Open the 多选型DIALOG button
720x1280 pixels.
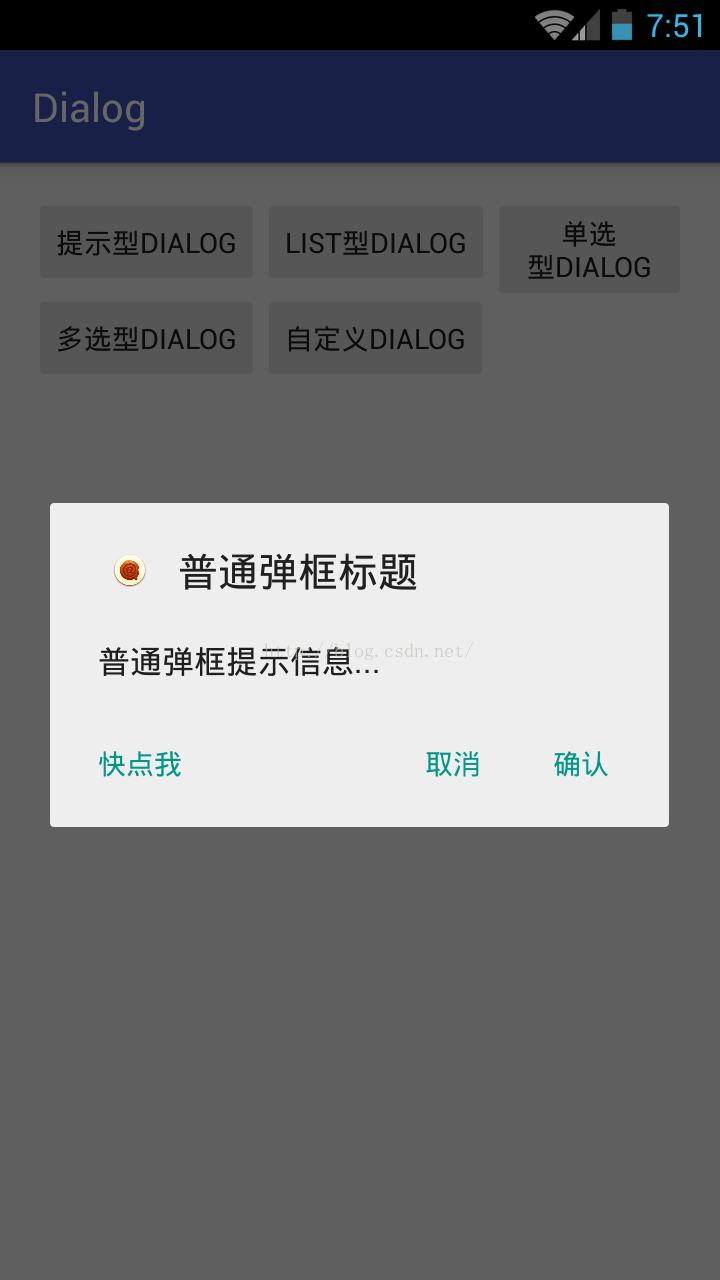[x=146, y=339]
